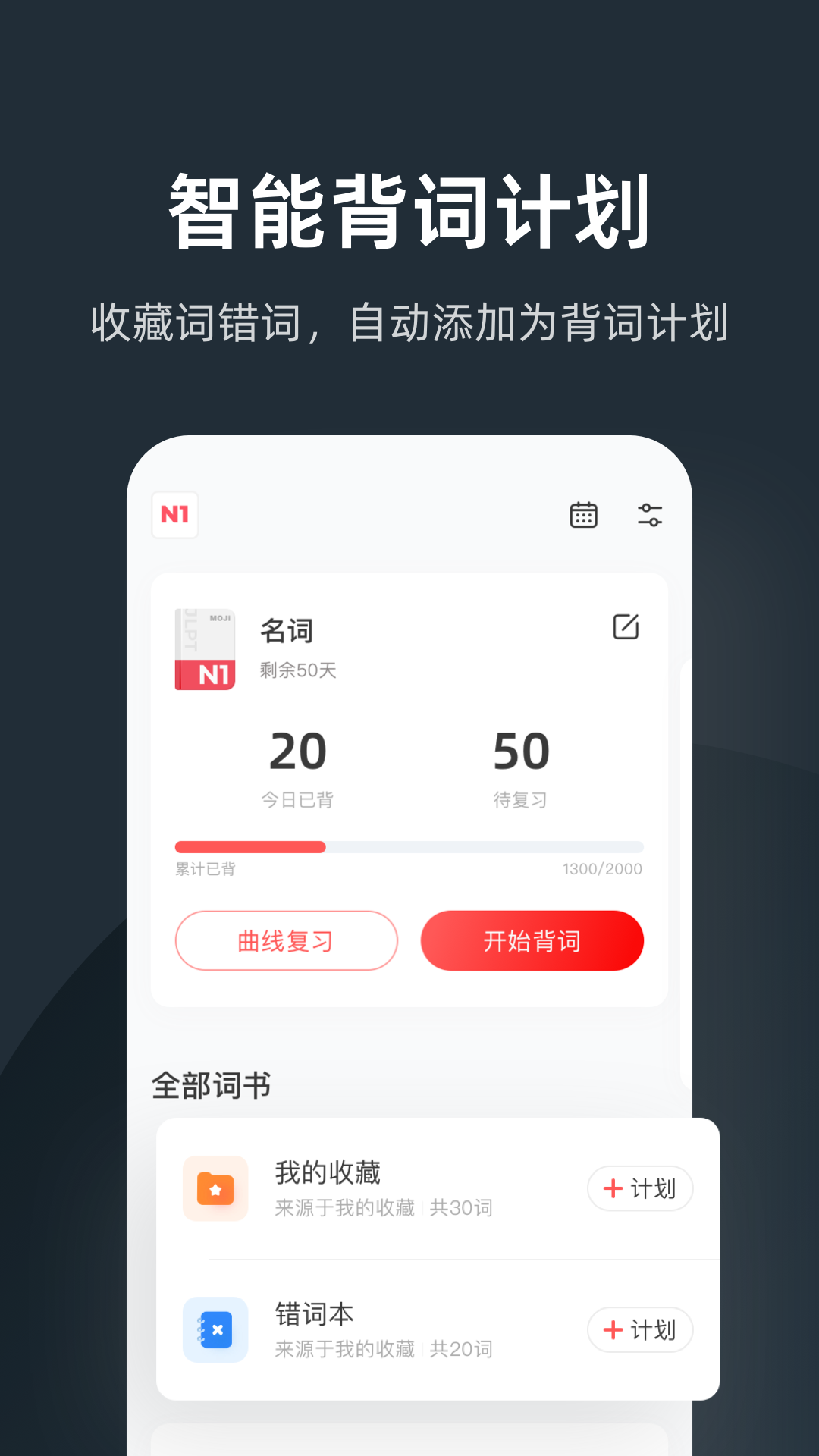Viewport: 819px width, 1456px height.
Task: Add 错词本 to plan via 计划 button
Action: pos(640,1330)
